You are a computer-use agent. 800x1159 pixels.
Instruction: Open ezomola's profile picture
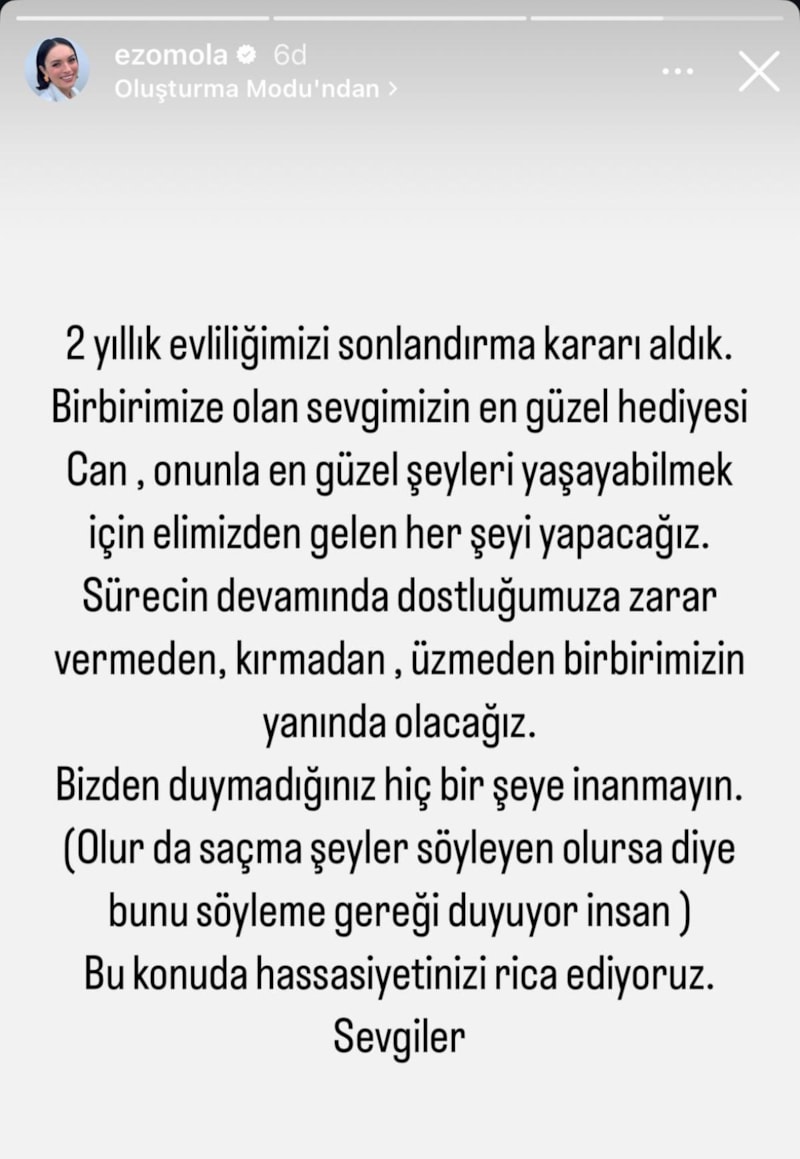tap(58, 70)
